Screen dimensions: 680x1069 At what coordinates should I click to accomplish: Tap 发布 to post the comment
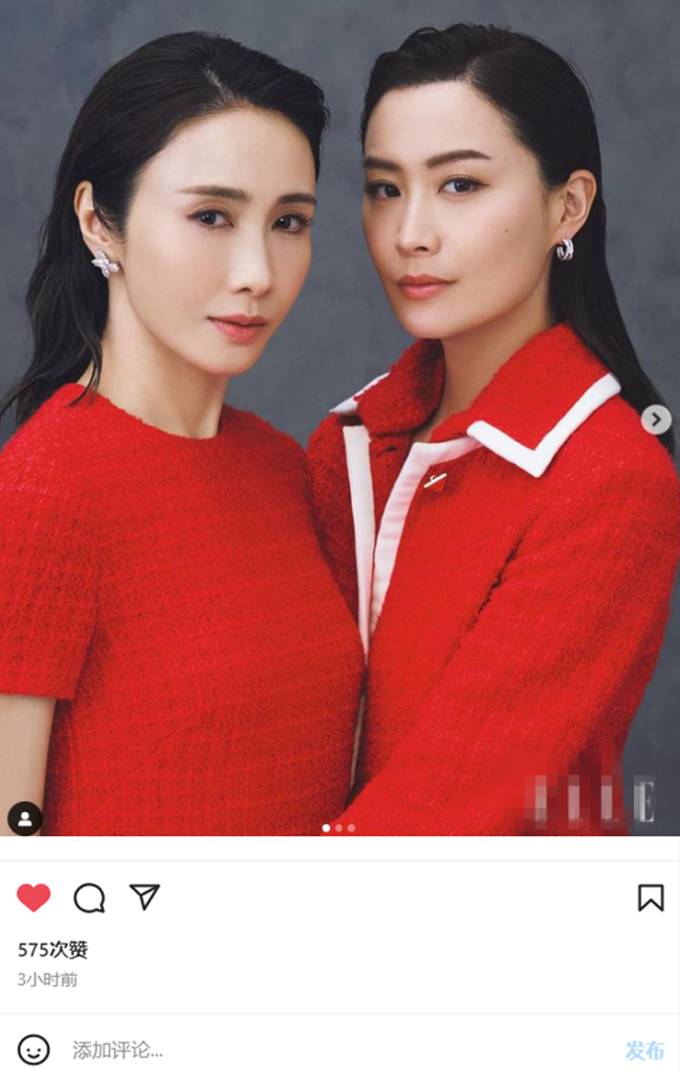pos(644,1049)
